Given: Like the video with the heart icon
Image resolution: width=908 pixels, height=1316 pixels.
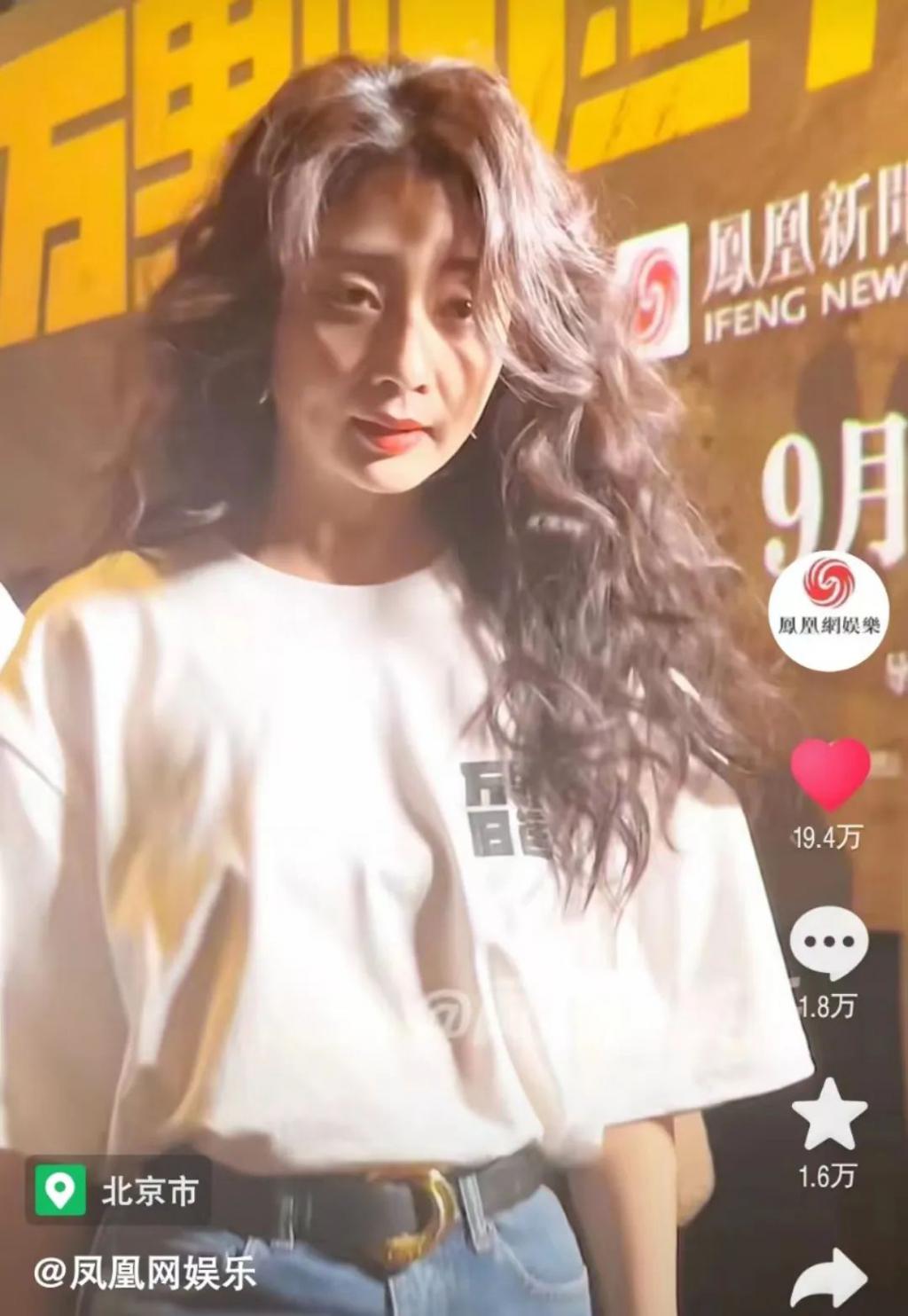Looking at the screenshot, I should coord(830,773).
